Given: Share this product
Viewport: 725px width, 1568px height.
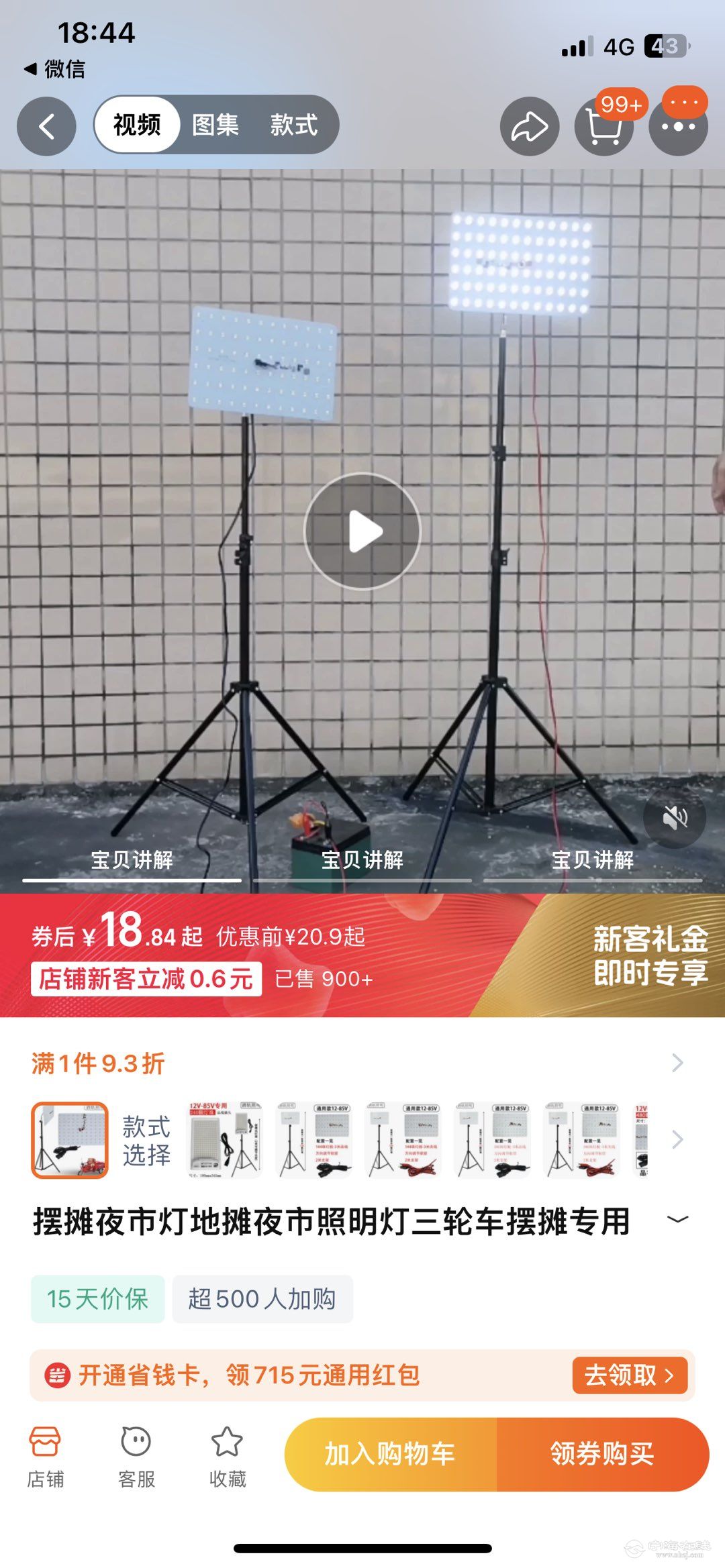Looking at the screenshot, I should point(530,126).
